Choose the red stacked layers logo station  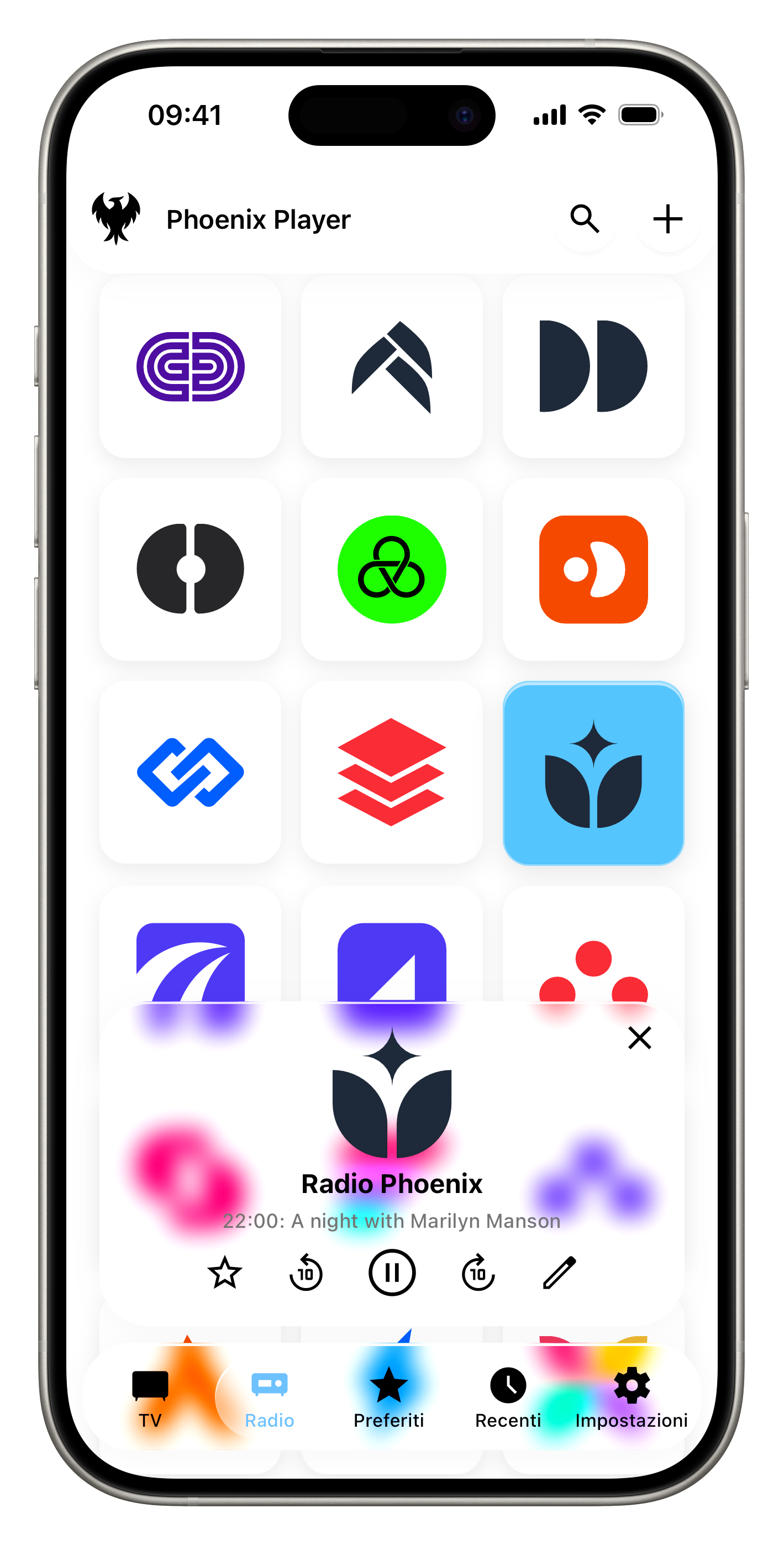tap(392, 772)
